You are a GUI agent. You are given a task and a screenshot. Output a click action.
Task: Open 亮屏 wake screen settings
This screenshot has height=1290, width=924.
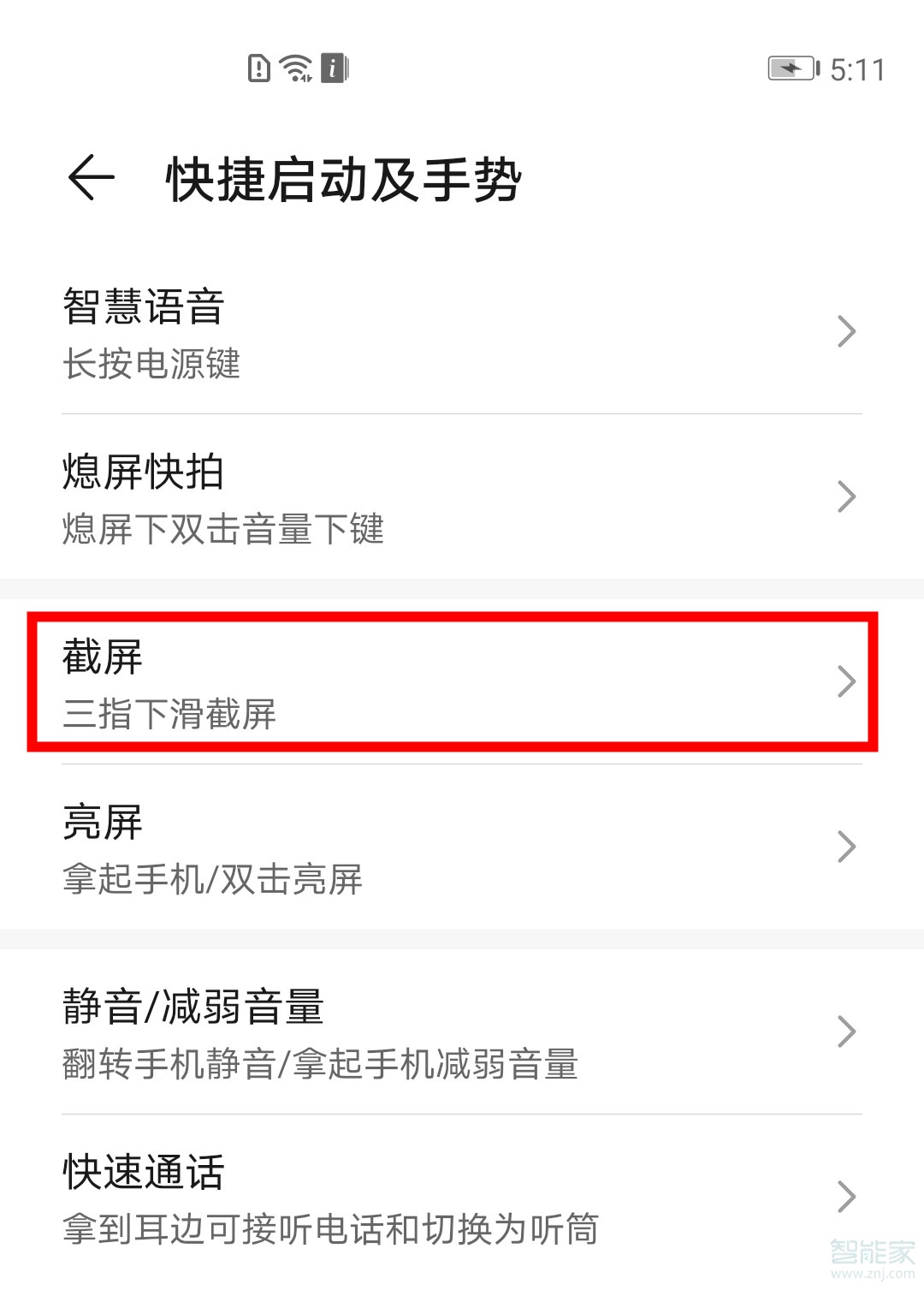pos(462,848)
